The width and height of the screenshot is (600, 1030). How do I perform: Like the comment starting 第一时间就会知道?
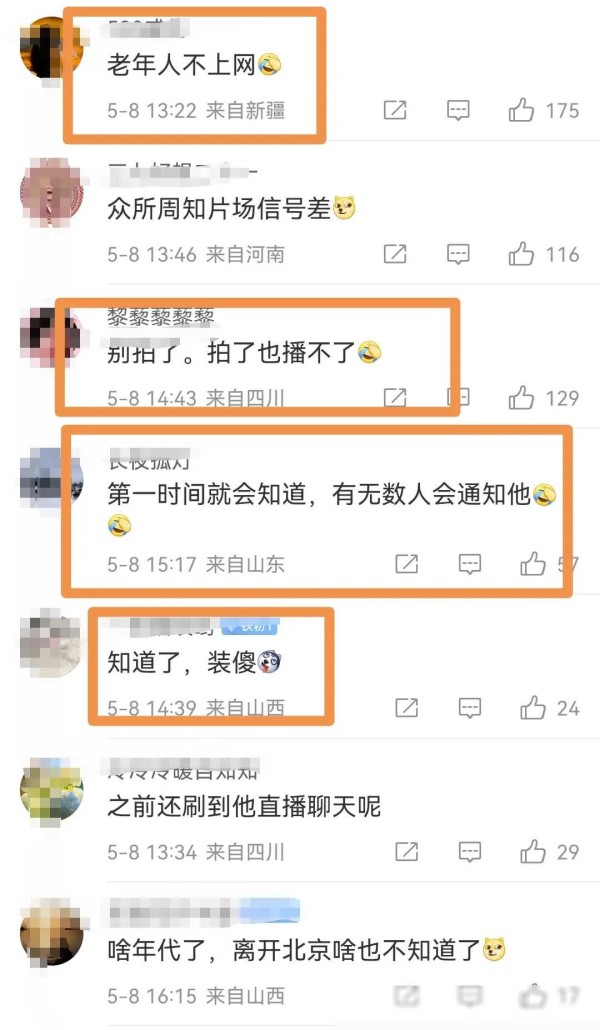pos(532,564)
